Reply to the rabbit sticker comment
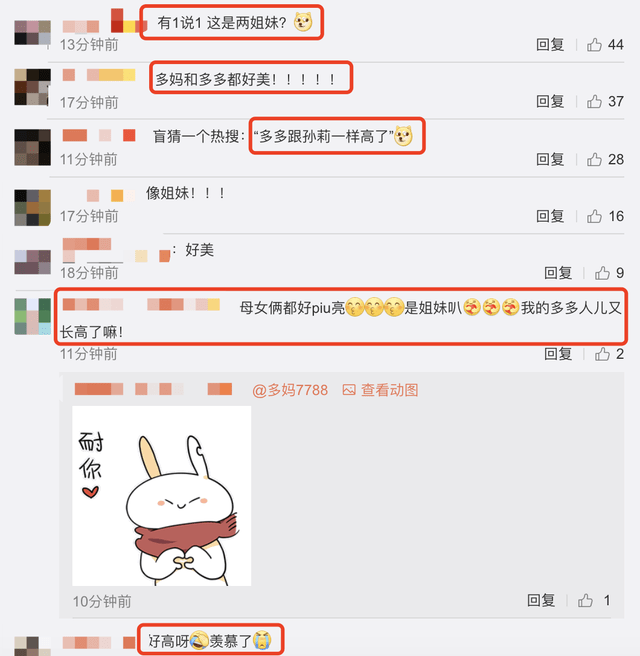Screen dimensions: 640x656 click(541, 601)
